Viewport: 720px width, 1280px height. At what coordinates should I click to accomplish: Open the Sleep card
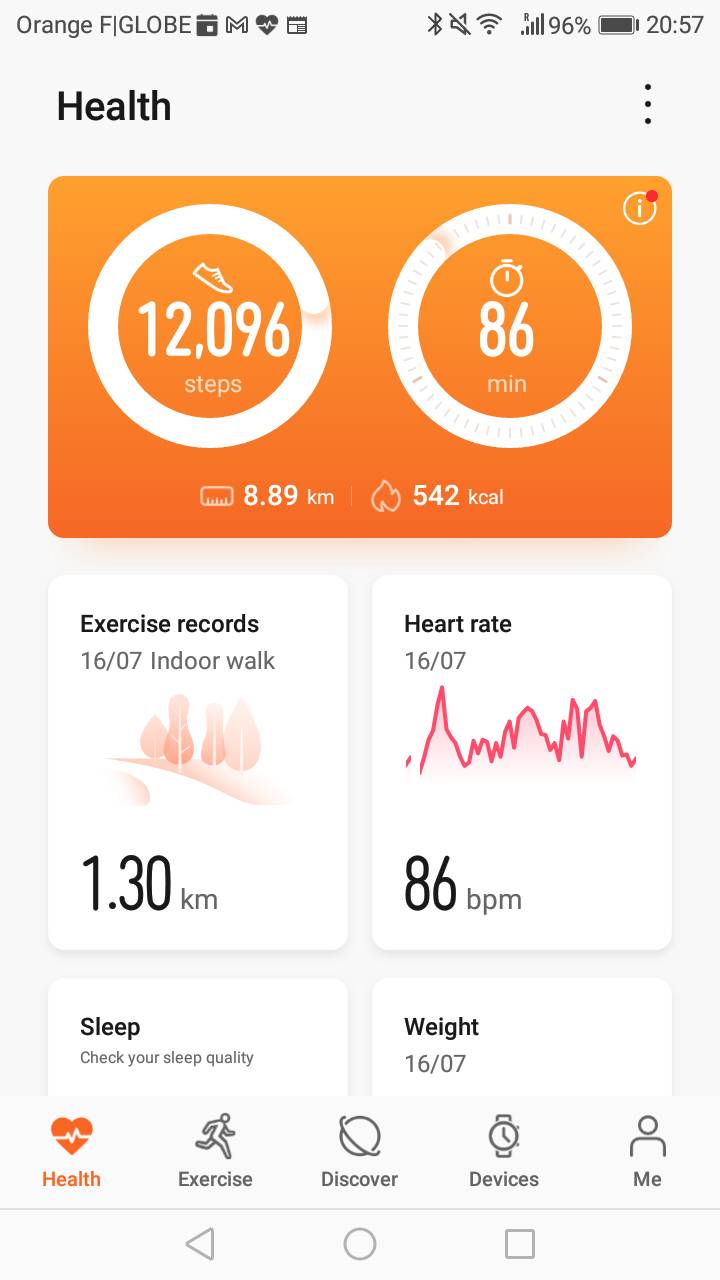click(198, 1037)
